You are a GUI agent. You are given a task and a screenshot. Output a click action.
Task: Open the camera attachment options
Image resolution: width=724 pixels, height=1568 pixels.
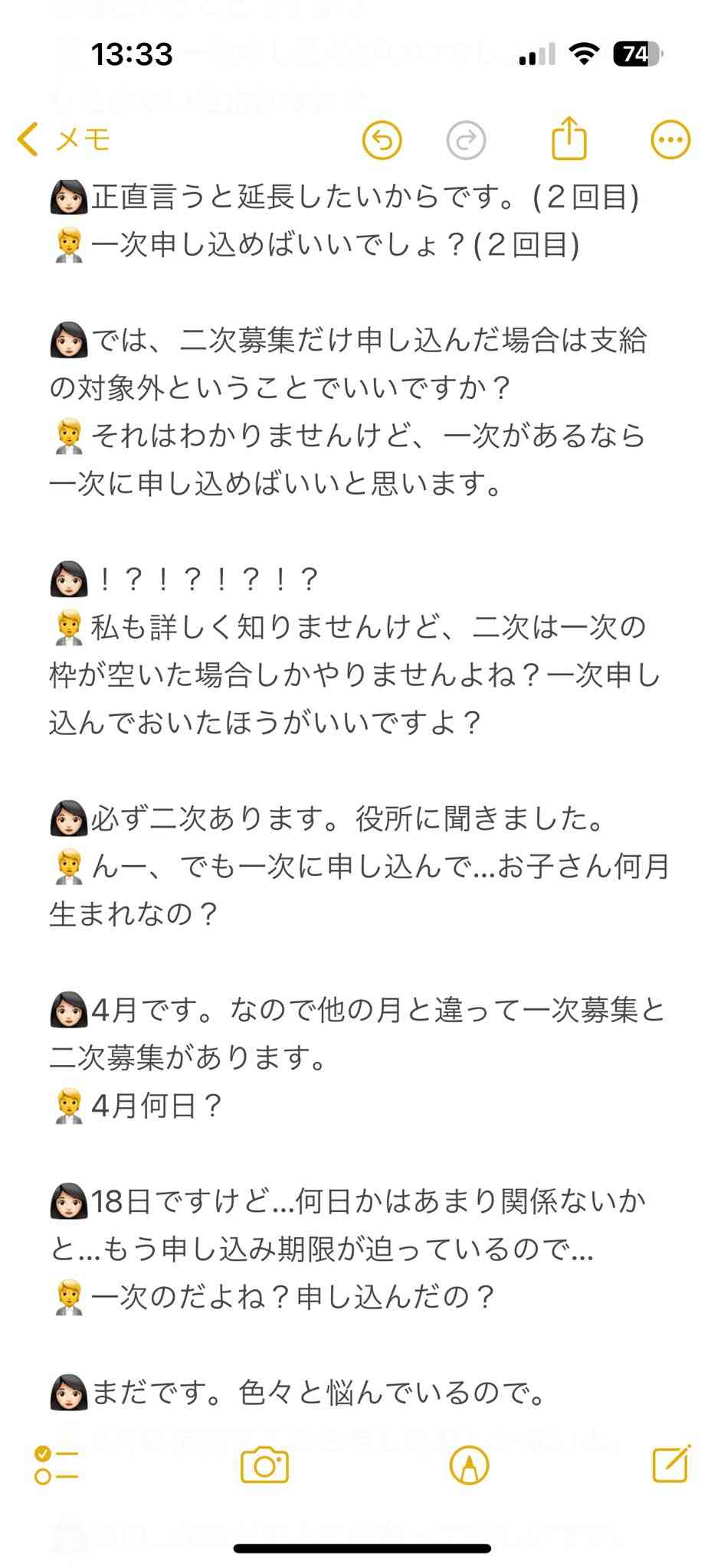pos(264,1465)
